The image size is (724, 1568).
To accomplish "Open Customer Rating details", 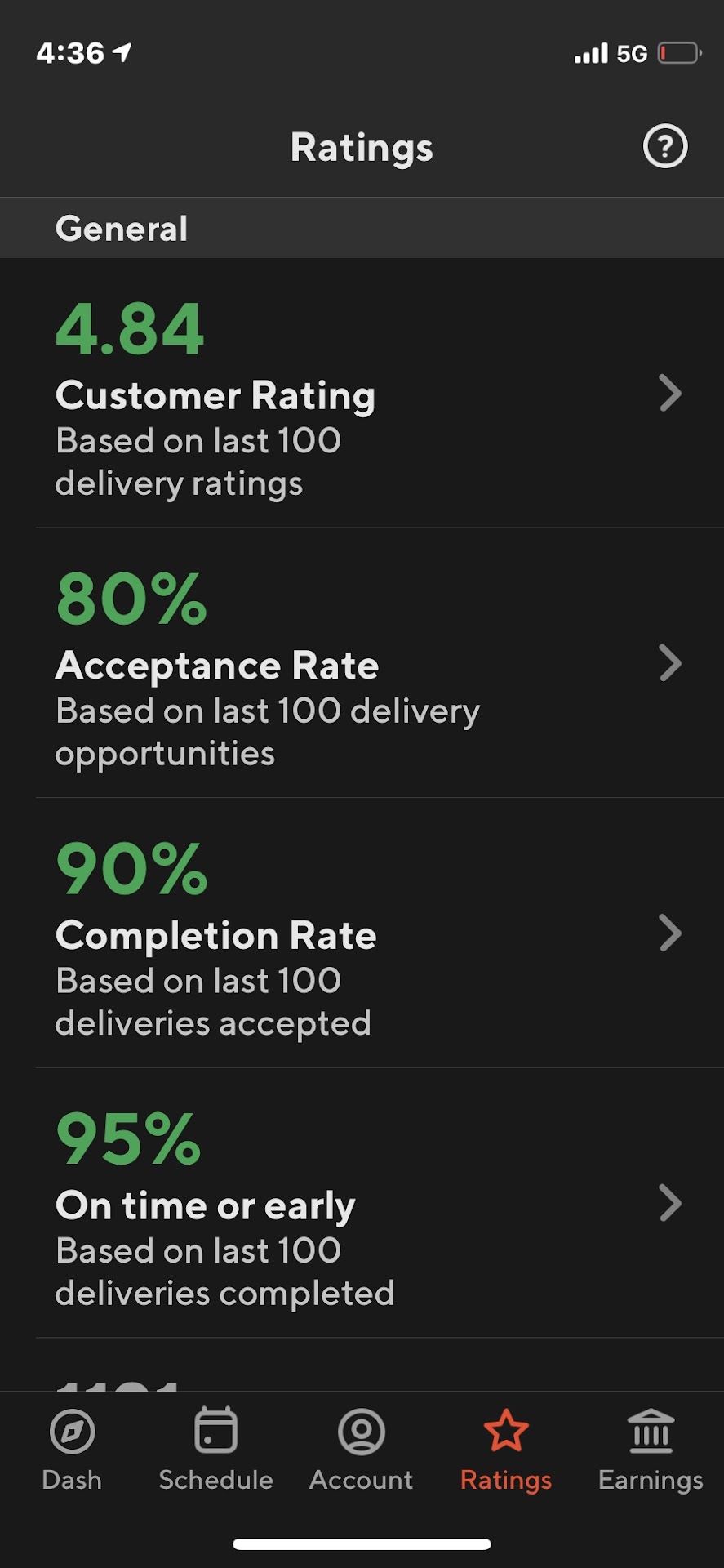I will [362, 394].
